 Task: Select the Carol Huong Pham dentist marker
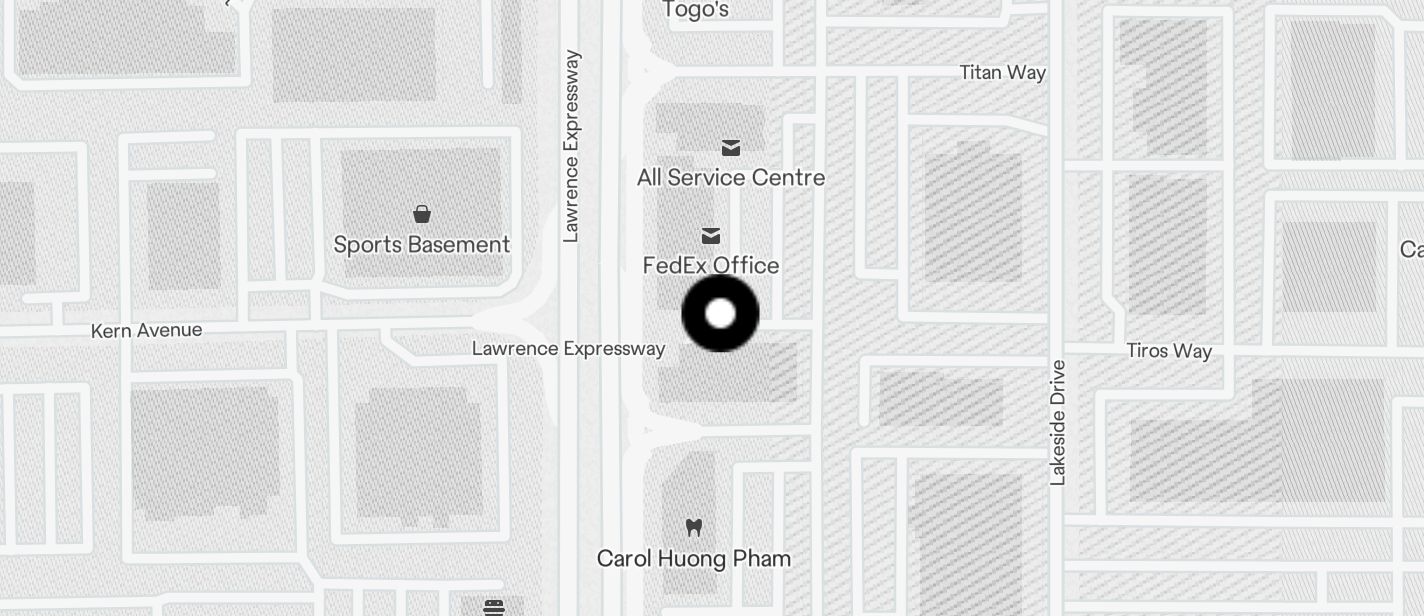[693, 527]
